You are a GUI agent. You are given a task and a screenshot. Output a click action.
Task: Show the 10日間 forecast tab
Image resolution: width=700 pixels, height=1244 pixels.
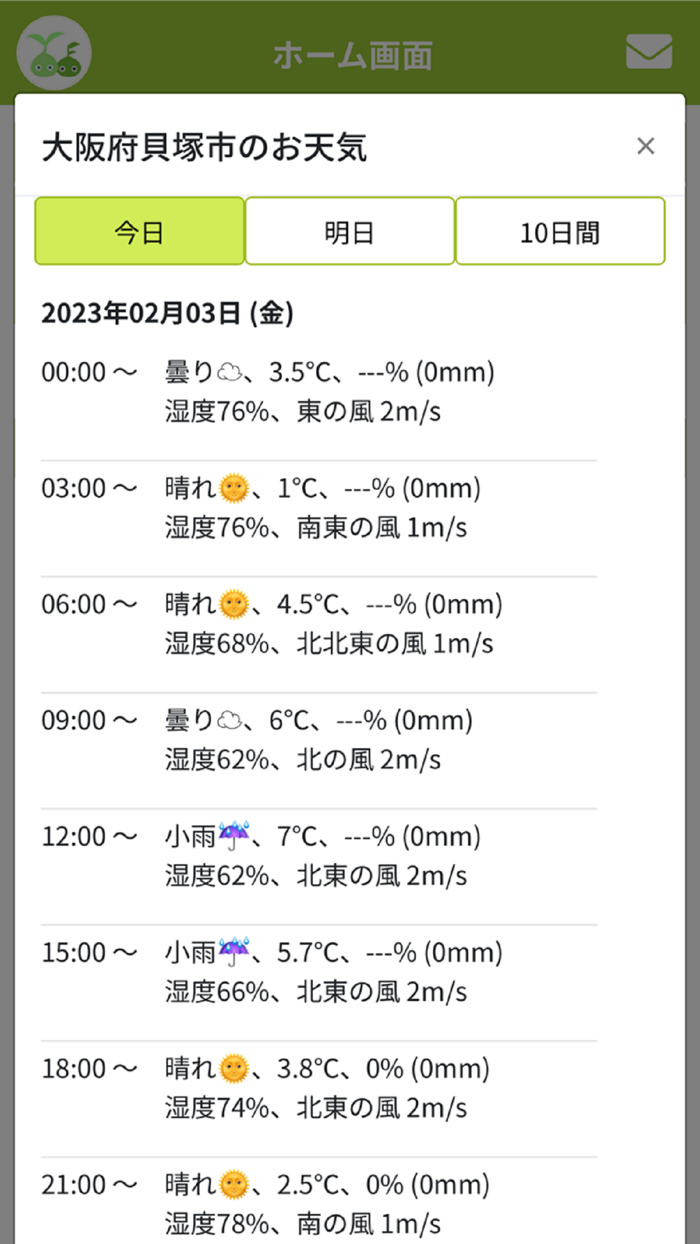560,231
